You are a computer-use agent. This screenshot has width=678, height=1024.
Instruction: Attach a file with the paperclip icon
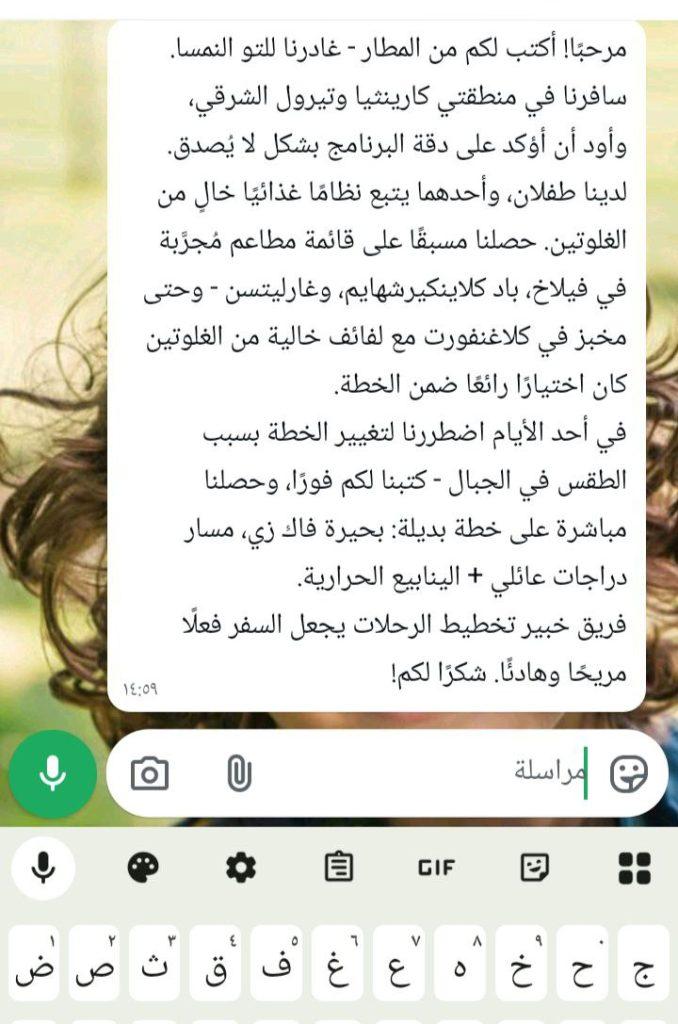[238, 773]
